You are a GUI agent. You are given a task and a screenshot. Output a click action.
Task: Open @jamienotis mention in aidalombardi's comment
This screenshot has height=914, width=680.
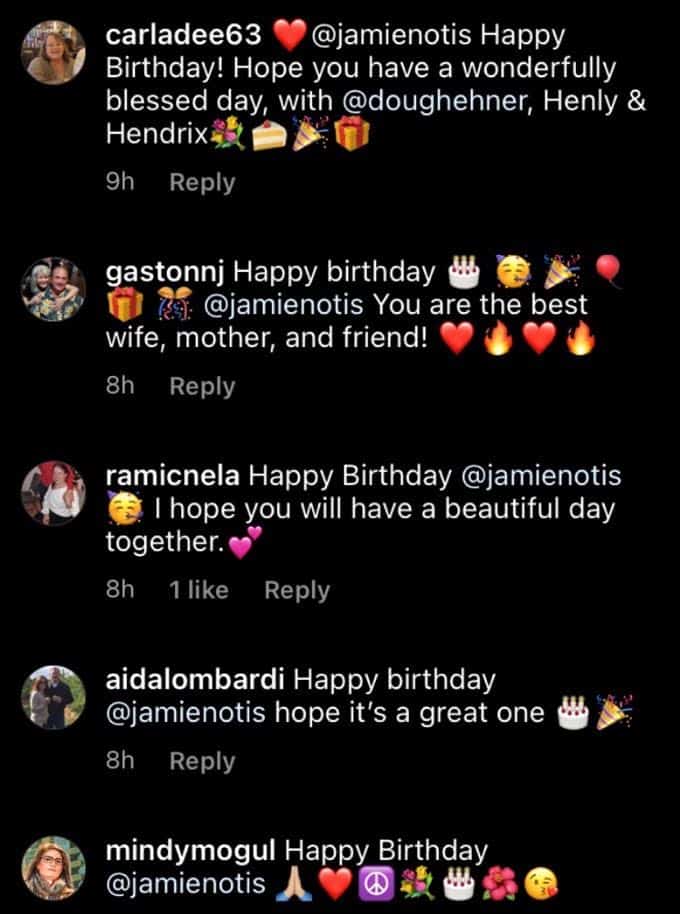[186, 714]
